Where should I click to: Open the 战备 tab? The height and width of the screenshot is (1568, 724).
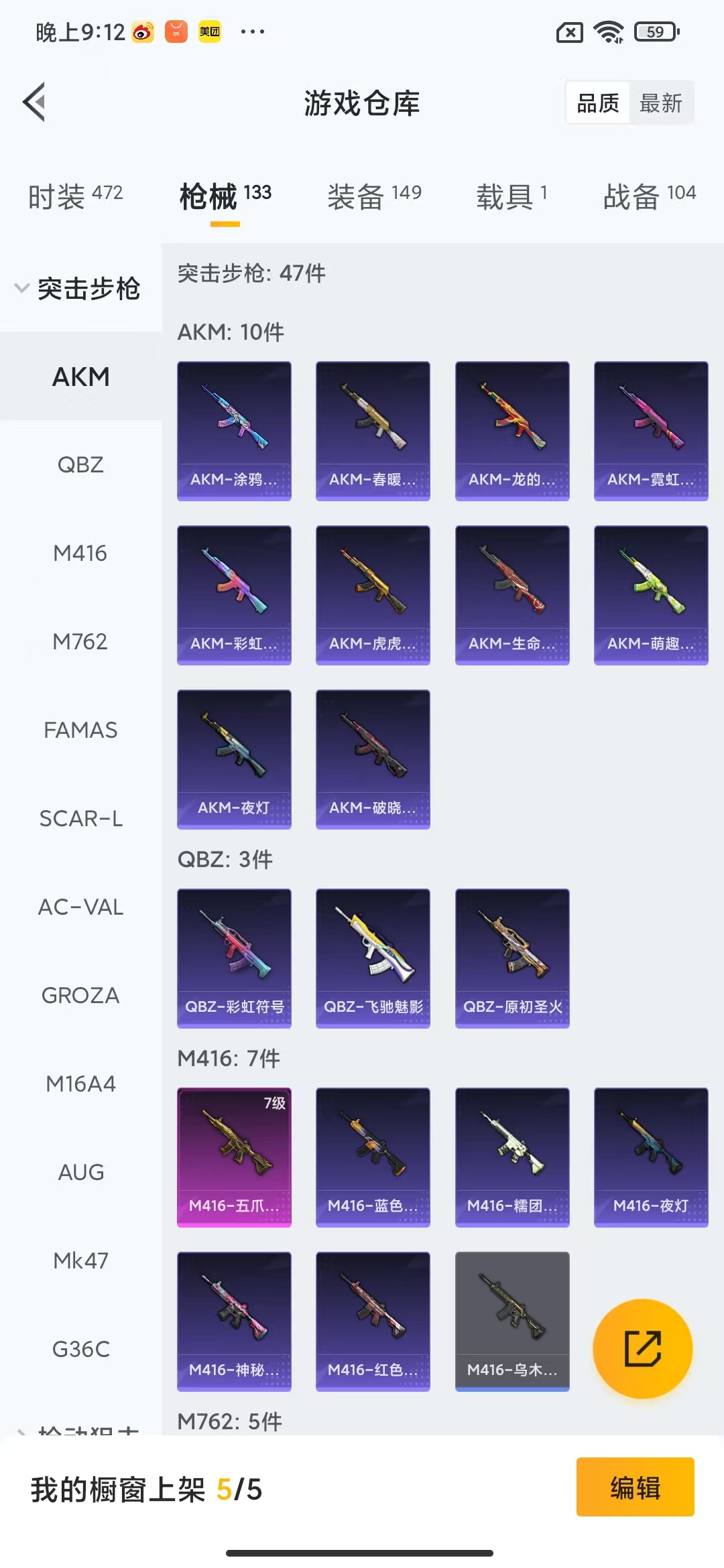point(649,196)
